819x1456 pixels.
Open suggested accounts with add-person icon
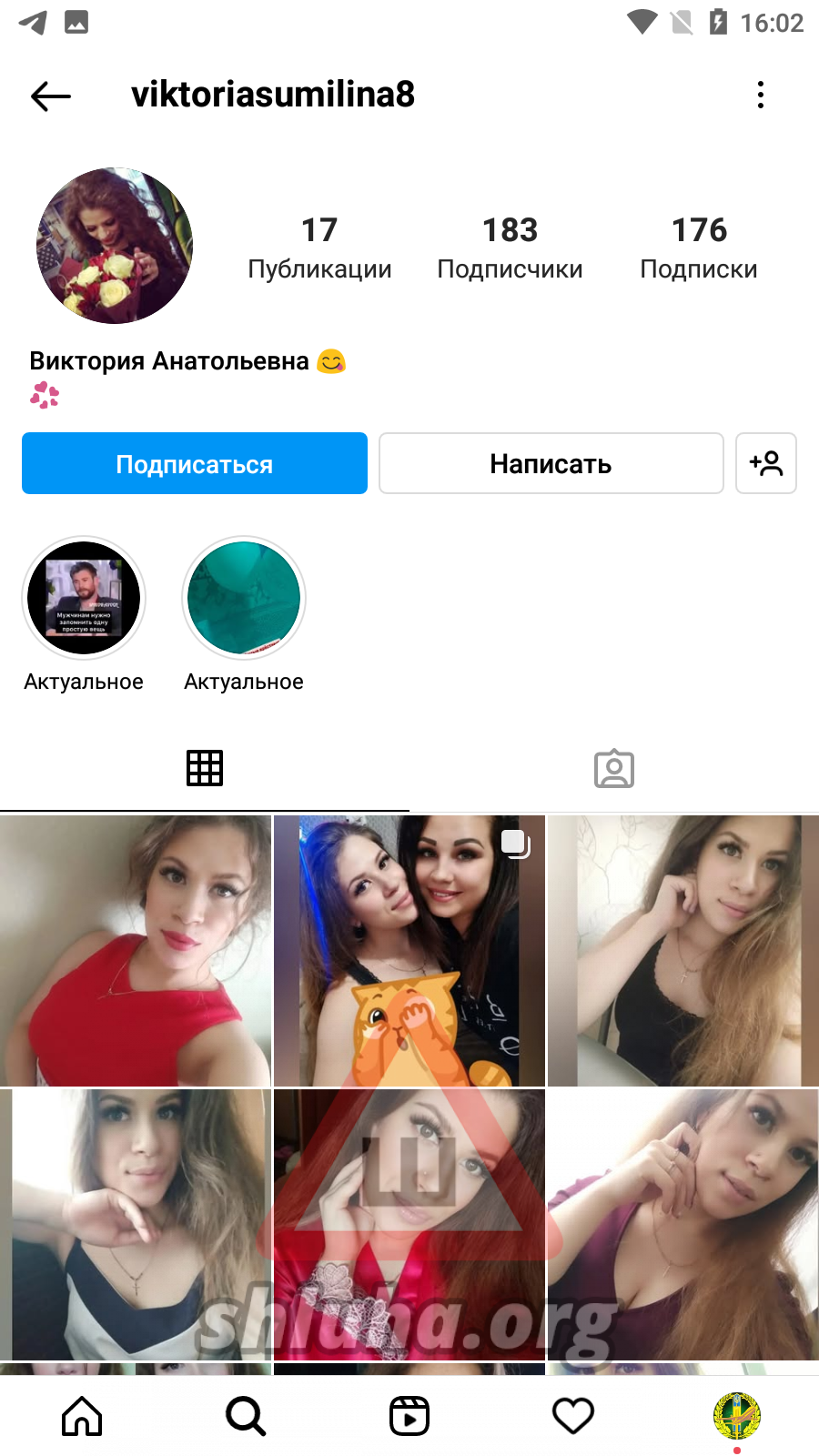pos(766,464)
